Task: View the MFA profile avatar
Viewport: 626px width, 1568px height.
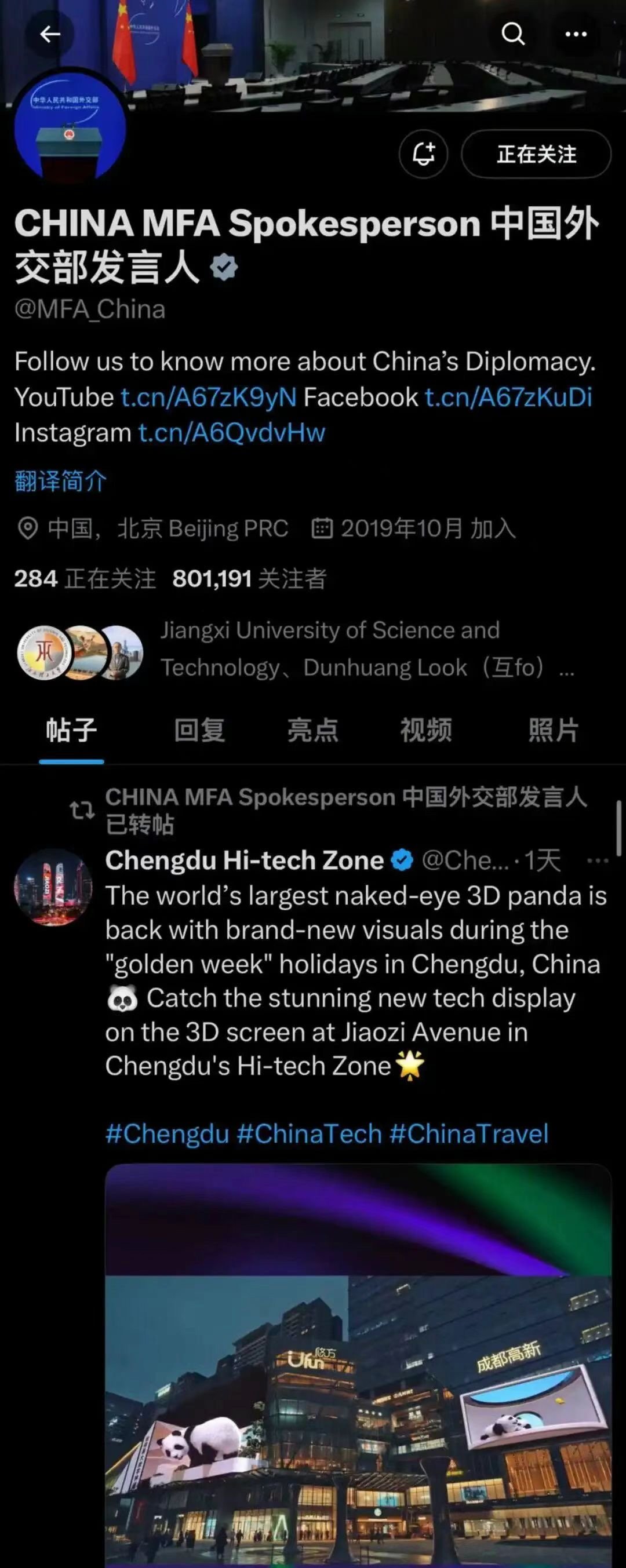Action: 70,128
